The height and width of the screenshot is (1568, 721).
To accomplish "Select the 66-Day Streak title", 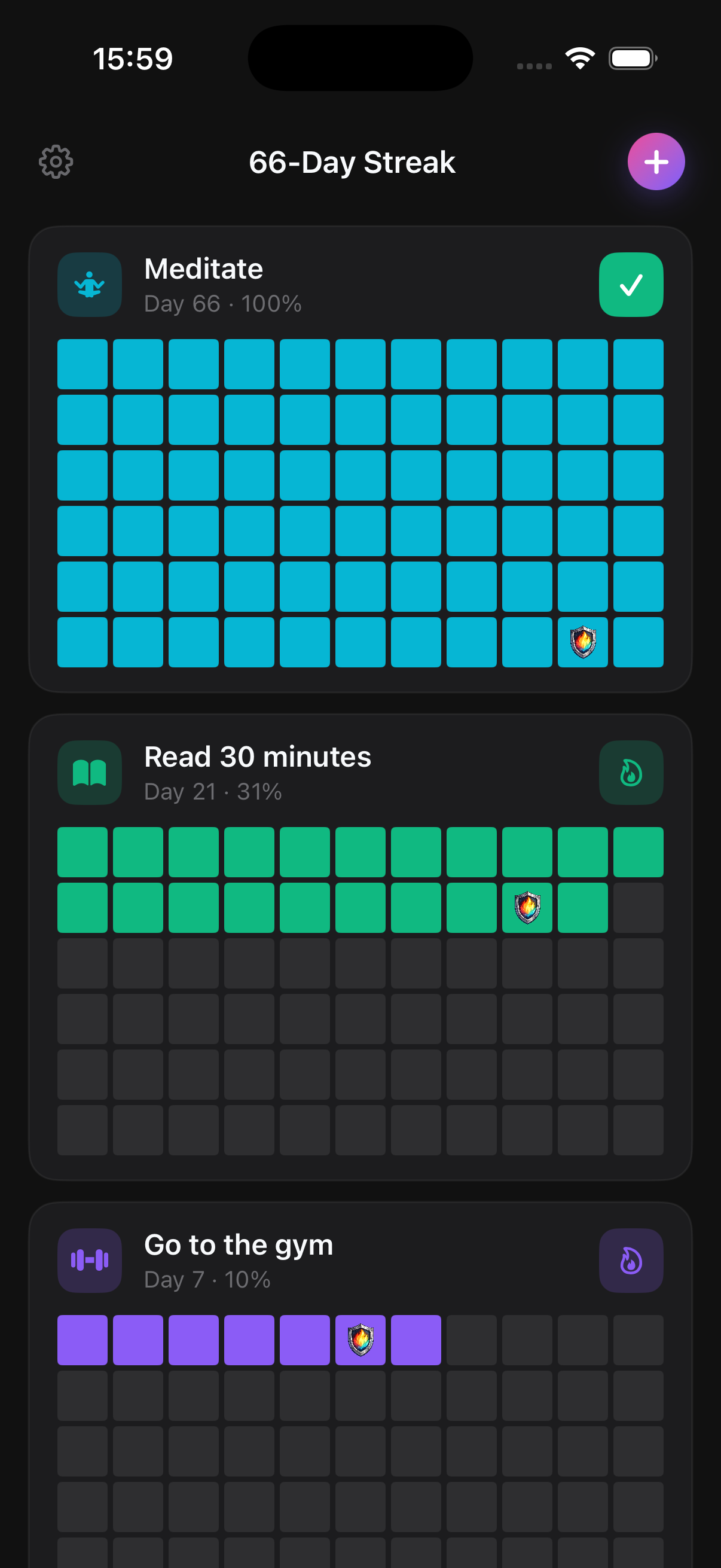I will (353, 162).
